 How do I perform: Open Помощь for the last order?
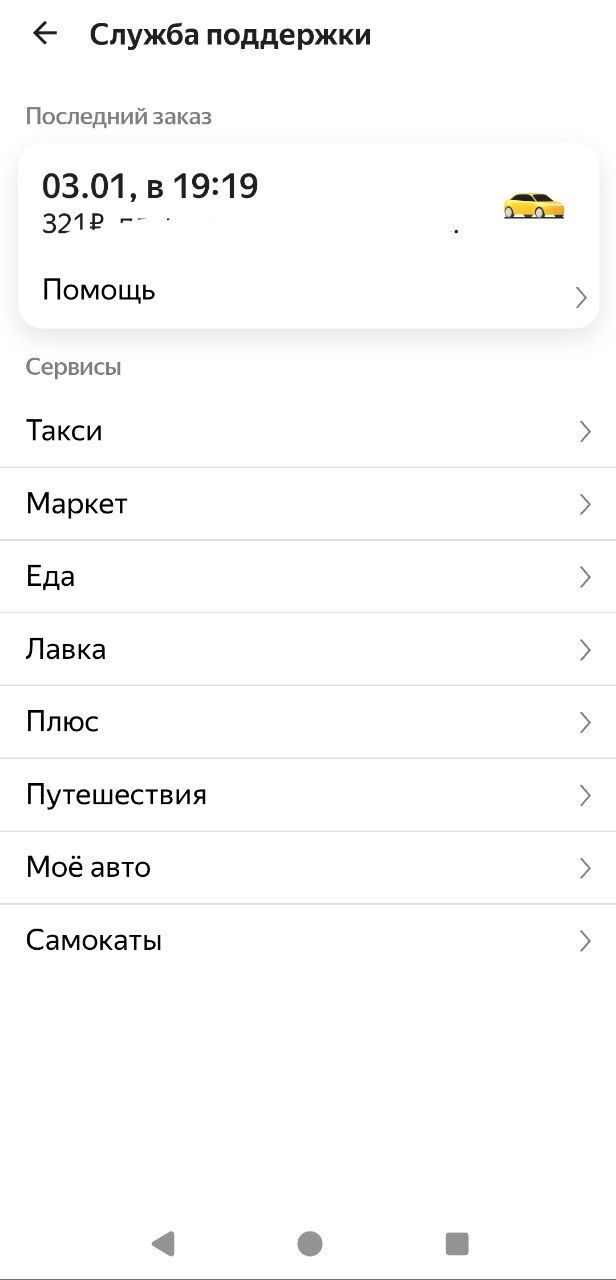(308, 292)
